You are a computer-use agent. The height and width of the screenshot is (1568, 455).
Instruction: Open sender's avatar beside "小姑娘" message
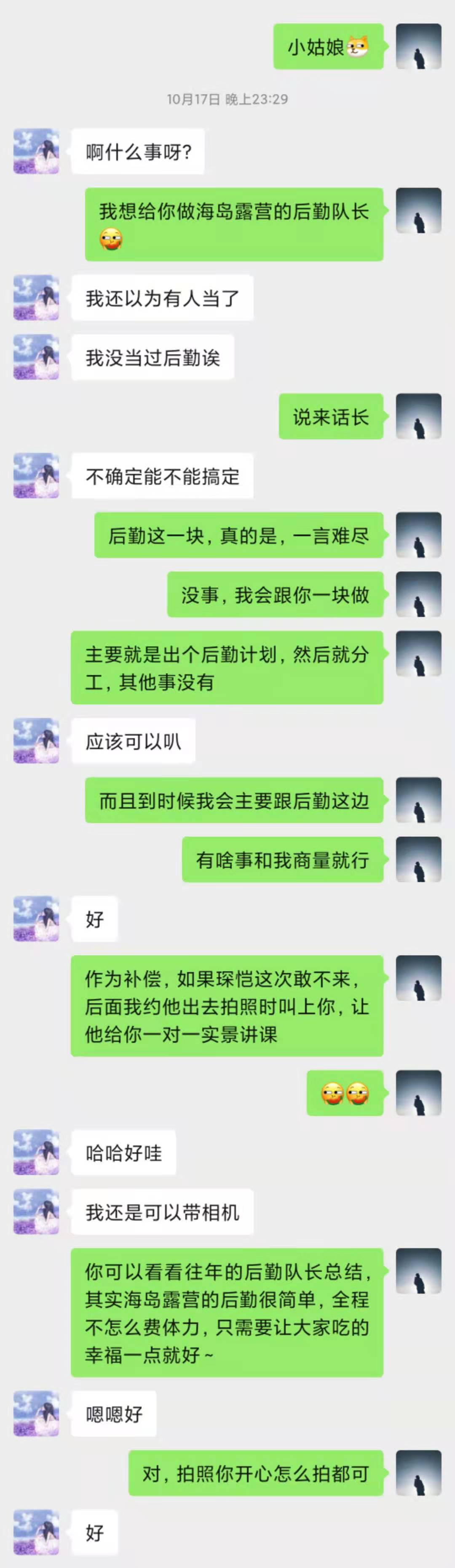click(418, 46)
